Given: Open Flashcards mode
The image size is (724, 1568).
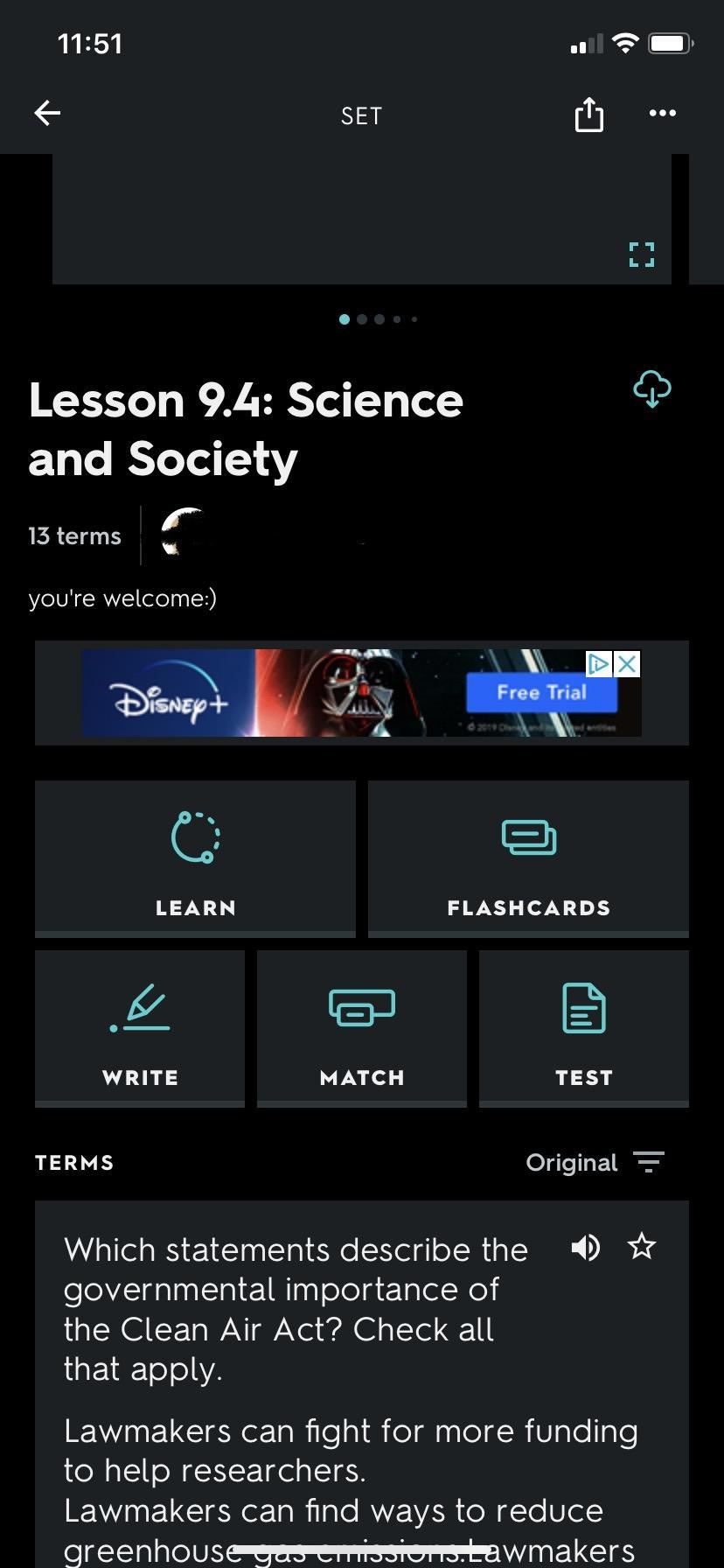Looking at the screenshot, I should pos(528,858).
